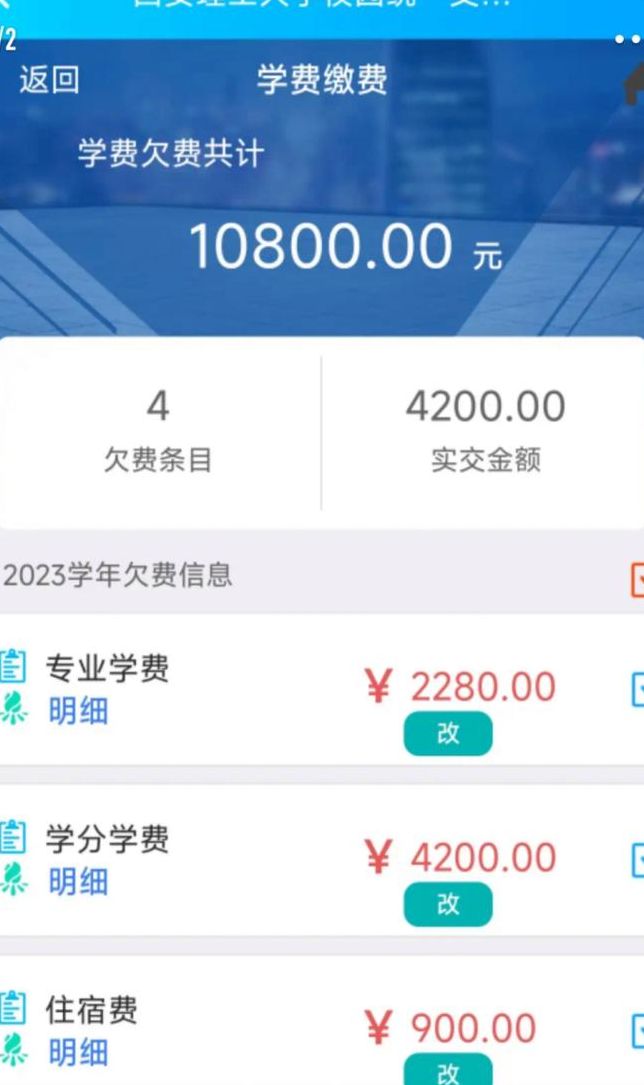Open 明细 under 学分学费

tap(78, 882)
